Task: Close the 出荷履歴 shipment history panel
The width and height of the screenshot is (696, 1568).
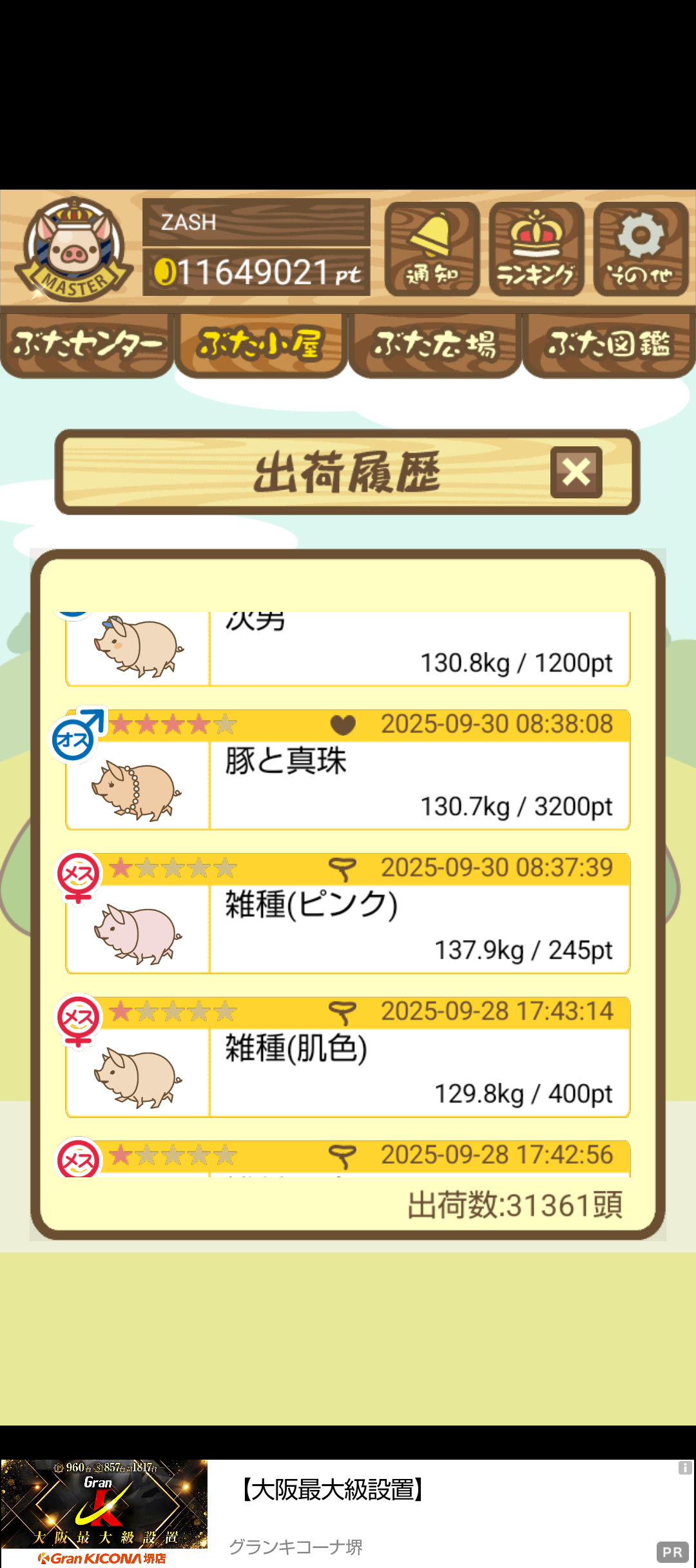Action: click(576, 472)
